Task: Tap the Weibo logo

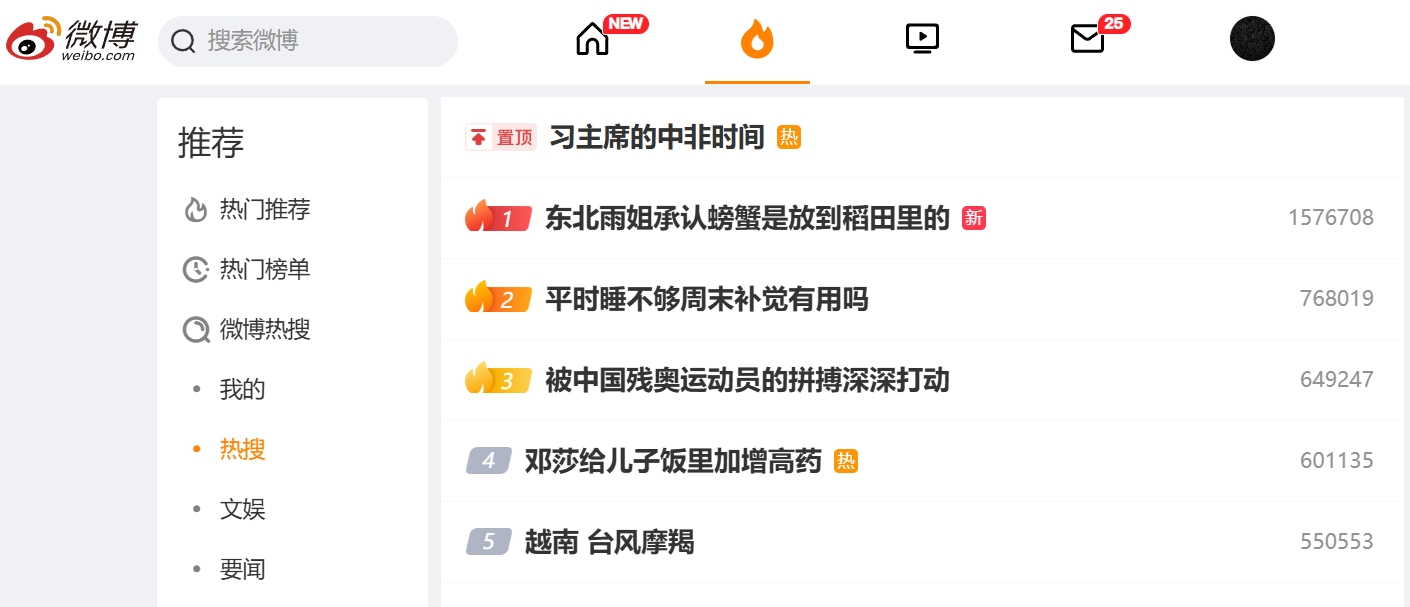Action: coord(72,41)
